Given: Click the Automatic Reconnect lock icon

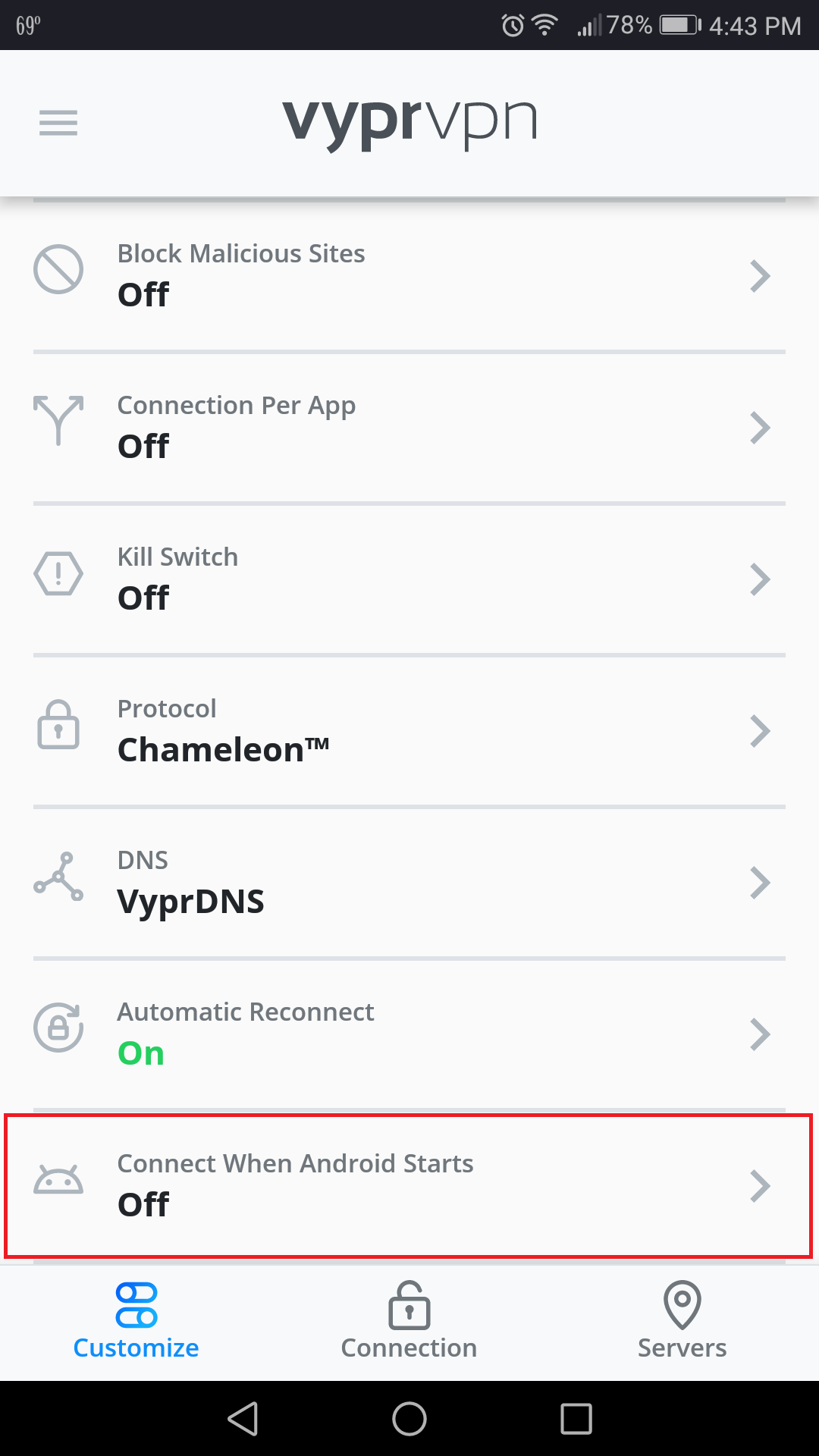Looking at the screenshot, I should (58, 1029).
